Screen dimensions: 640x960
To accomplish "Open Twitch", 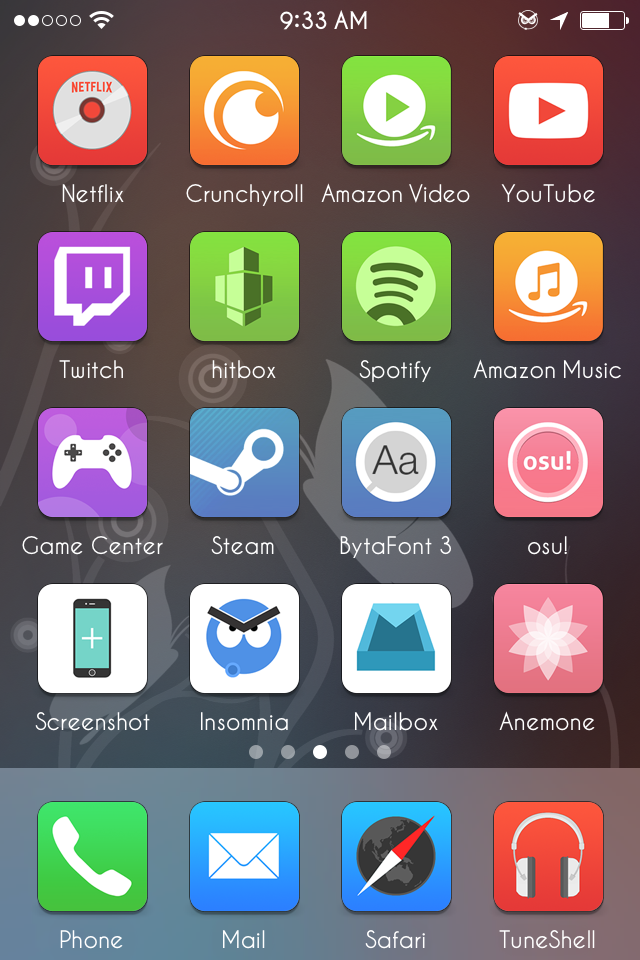I will click(92, 286).
